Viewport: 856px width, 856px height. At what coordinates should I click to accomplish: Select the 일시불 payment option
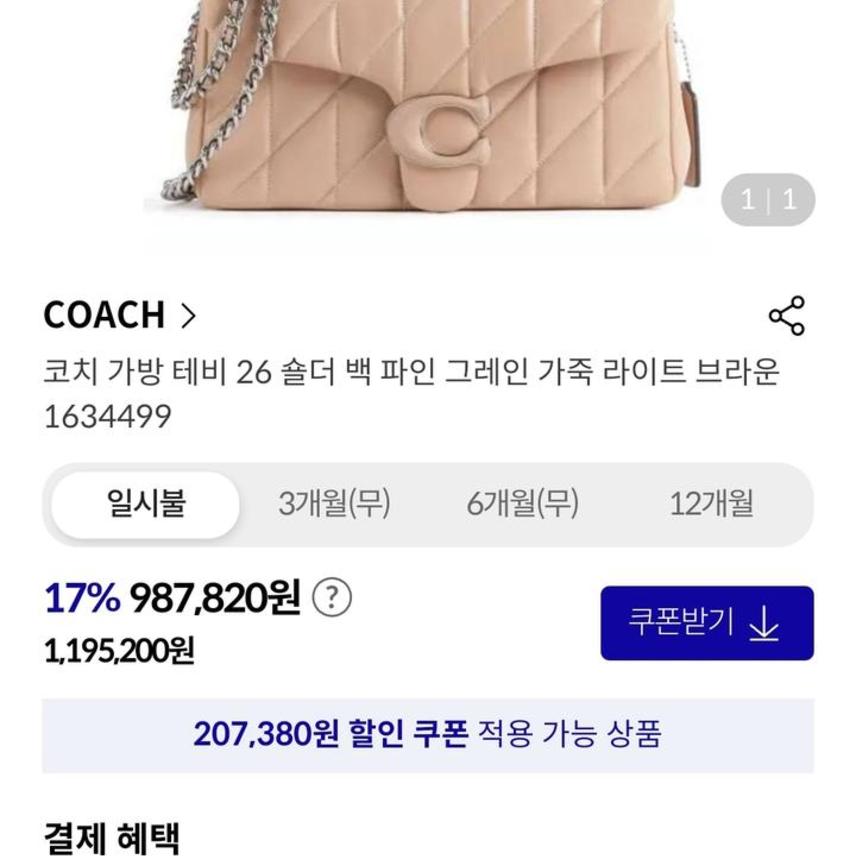point(146,504)
